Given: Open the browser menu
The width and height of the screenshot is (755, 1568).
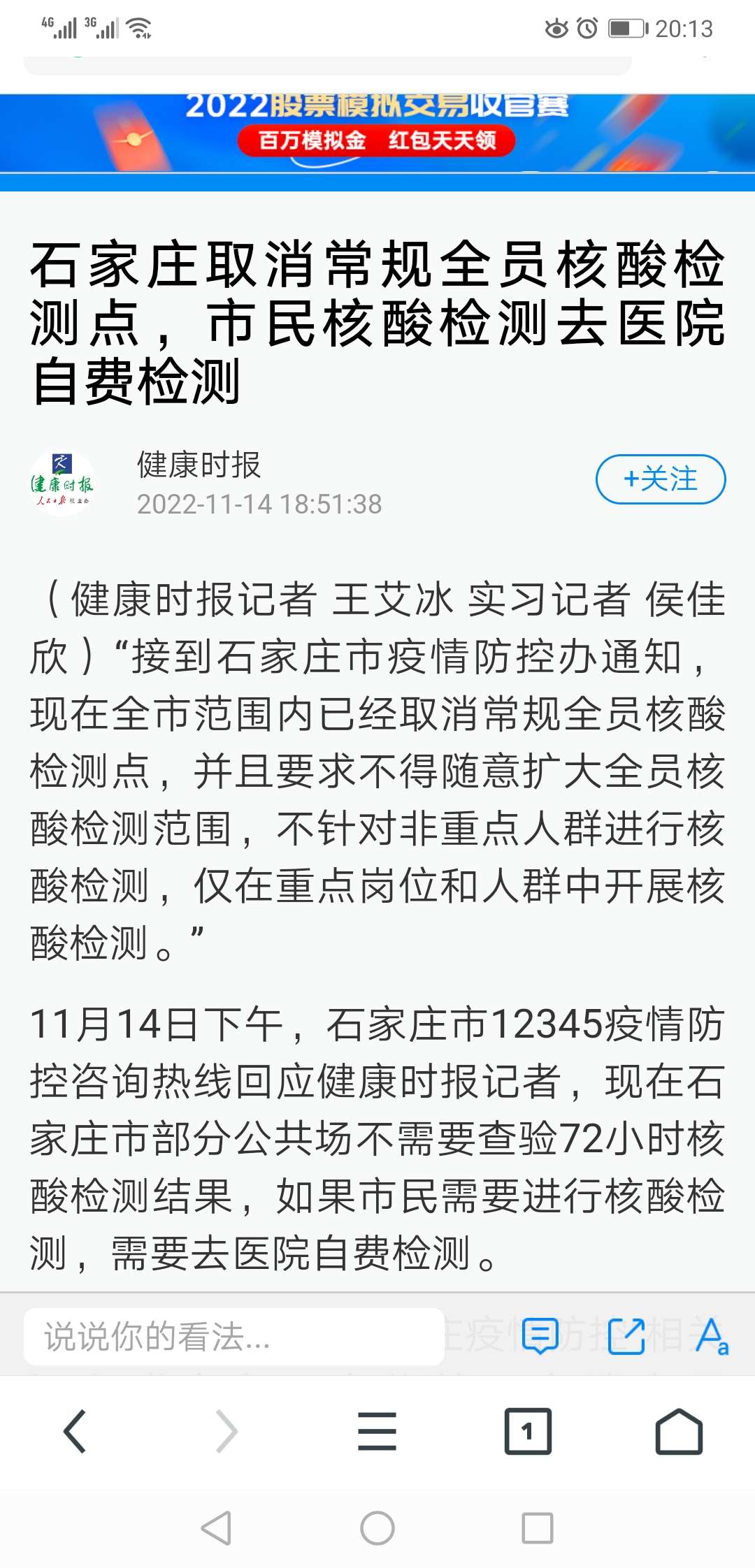Looking at the screenshot, I should pyautogui.click(x=377, y=1431).
